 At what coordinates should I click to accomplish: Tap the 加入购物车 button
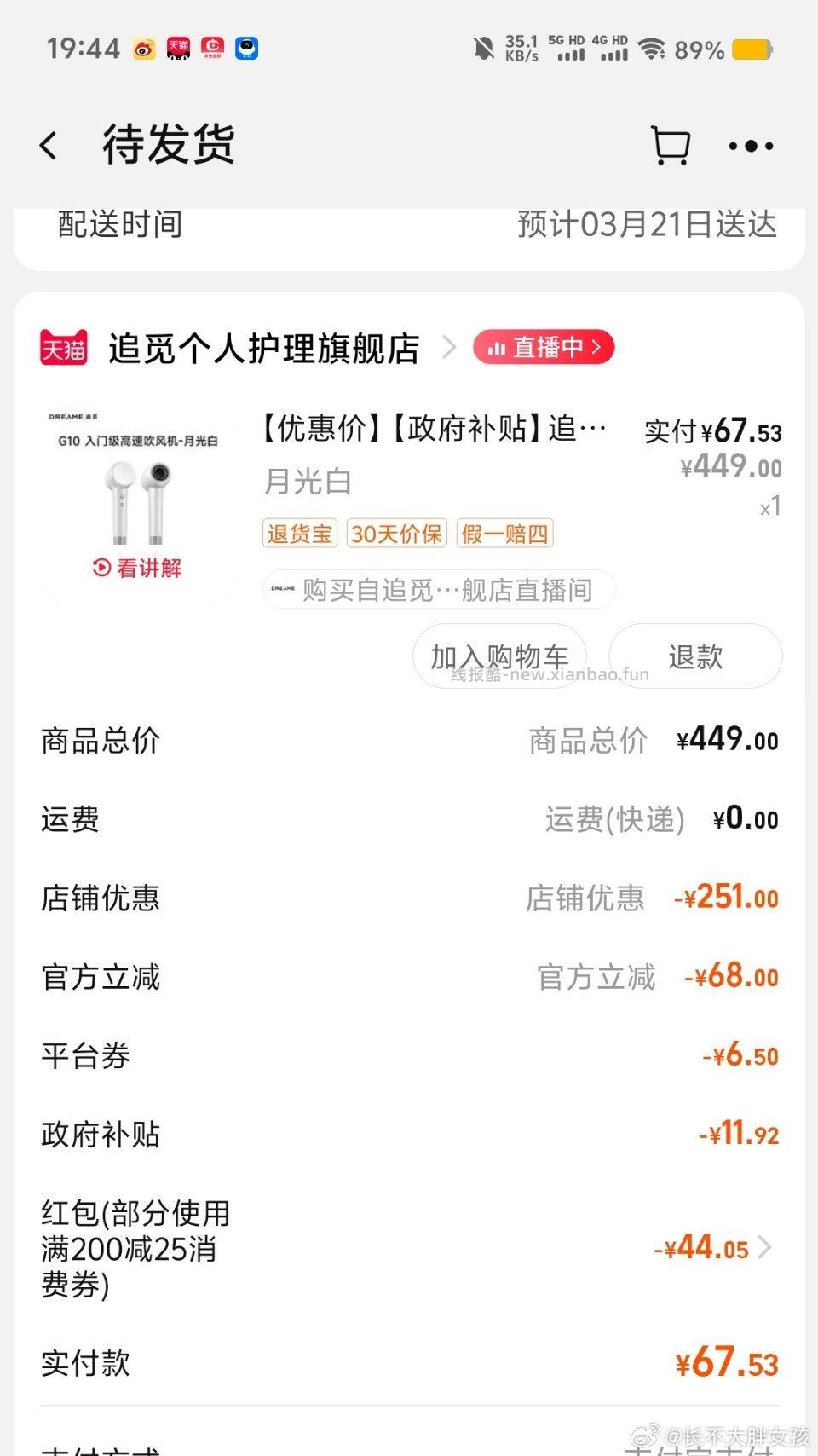499,656
